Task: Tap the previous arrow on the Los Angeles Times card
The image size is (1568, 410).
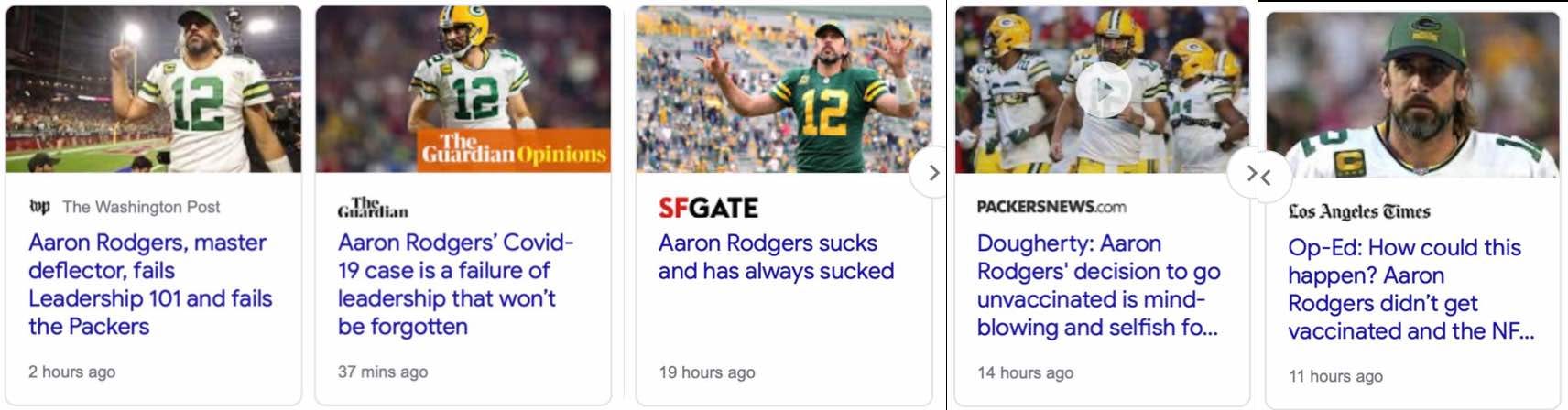Action: [1267, 177]
